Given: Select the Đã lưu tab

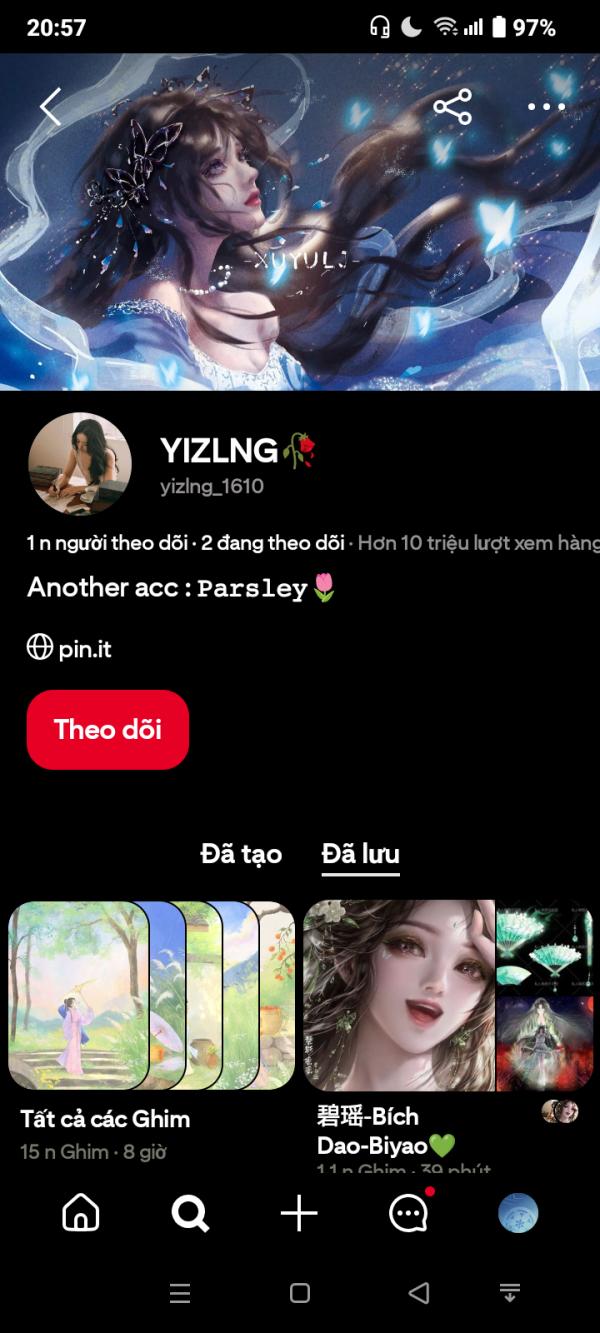Looking at the screenshot, I should tap(360, 854).
